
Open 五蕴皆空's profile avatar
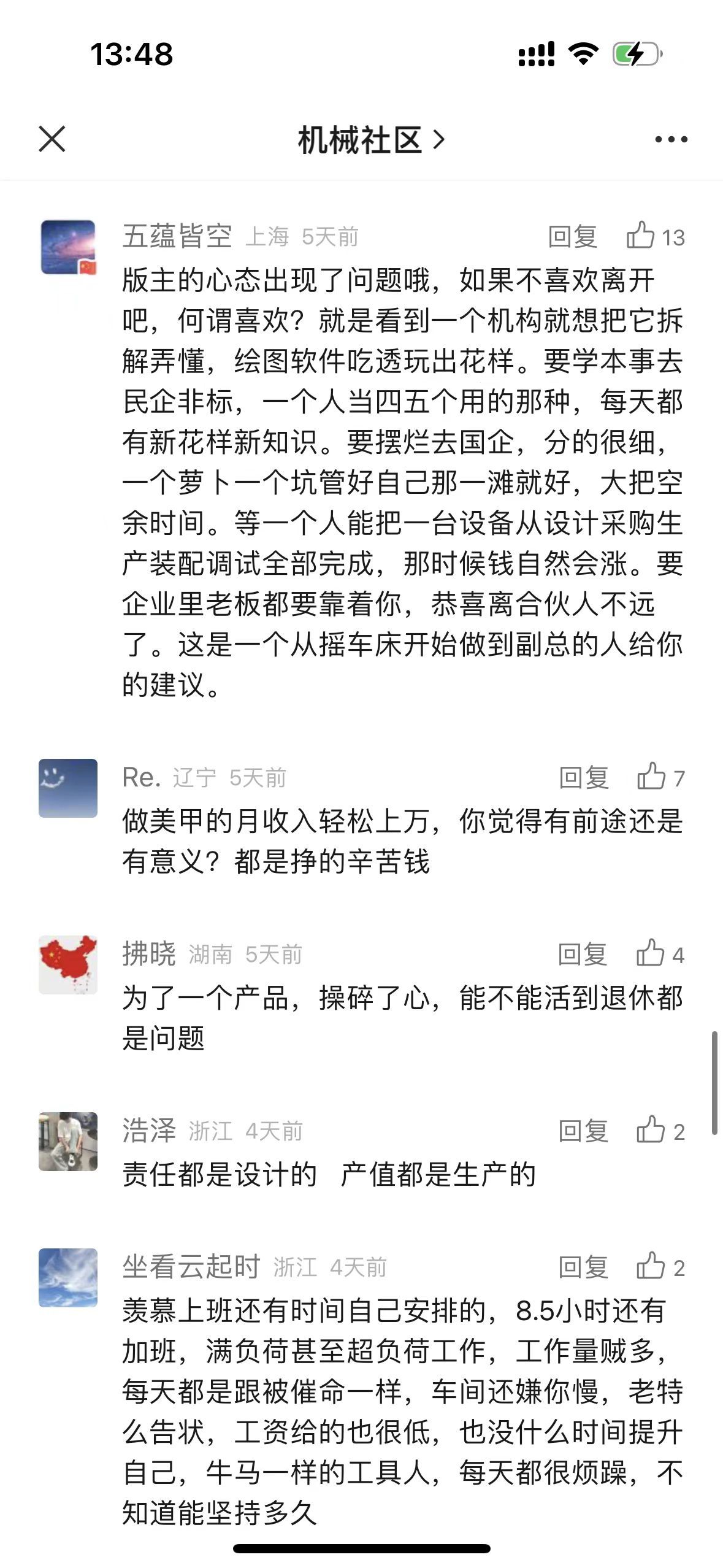coord(68,248)
